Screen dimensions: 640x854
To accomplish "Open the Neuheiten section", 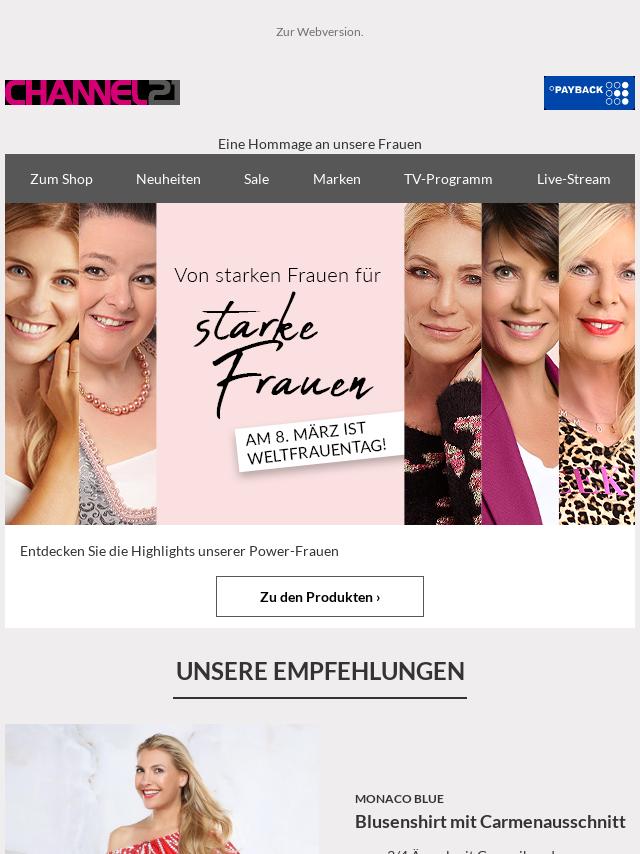I will (x=168, y=179).
